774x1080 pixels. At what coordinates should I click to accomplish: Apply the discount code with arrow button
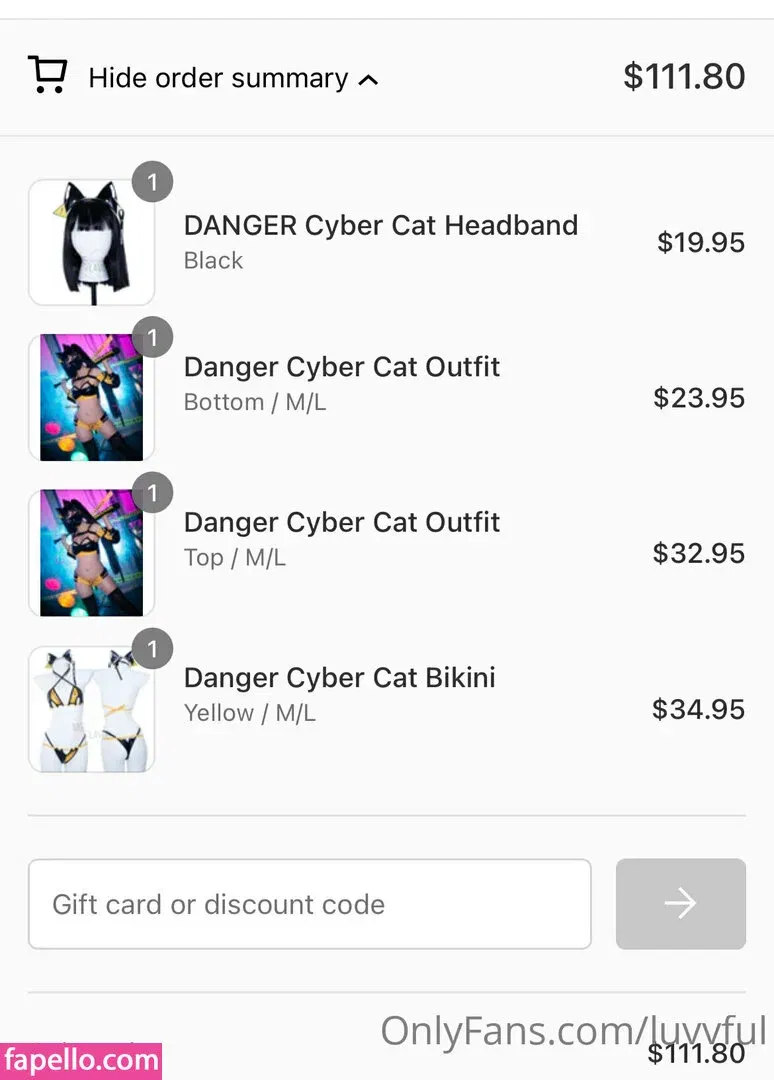[680, 904]
